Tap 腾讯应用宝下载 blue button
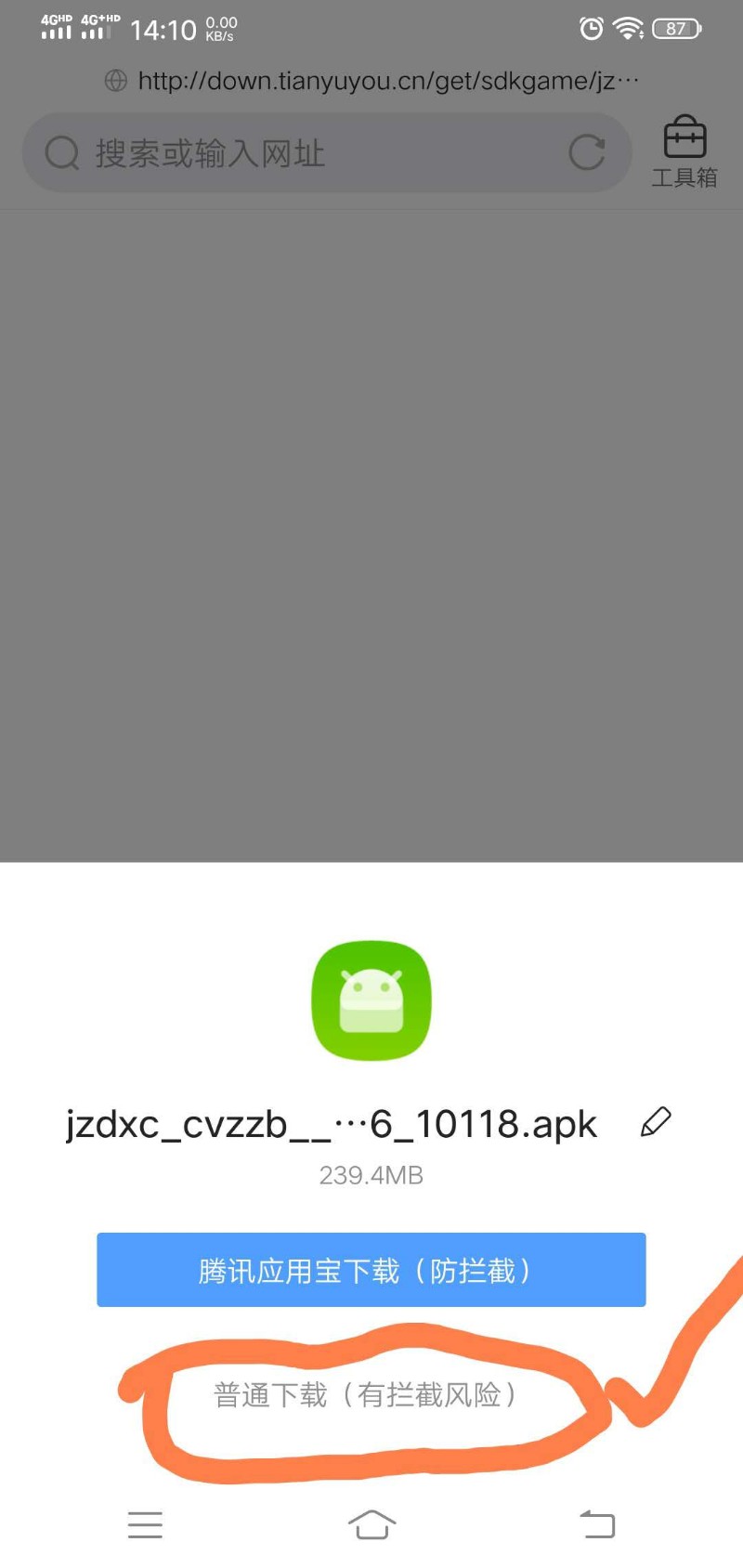 point(371,1270)
